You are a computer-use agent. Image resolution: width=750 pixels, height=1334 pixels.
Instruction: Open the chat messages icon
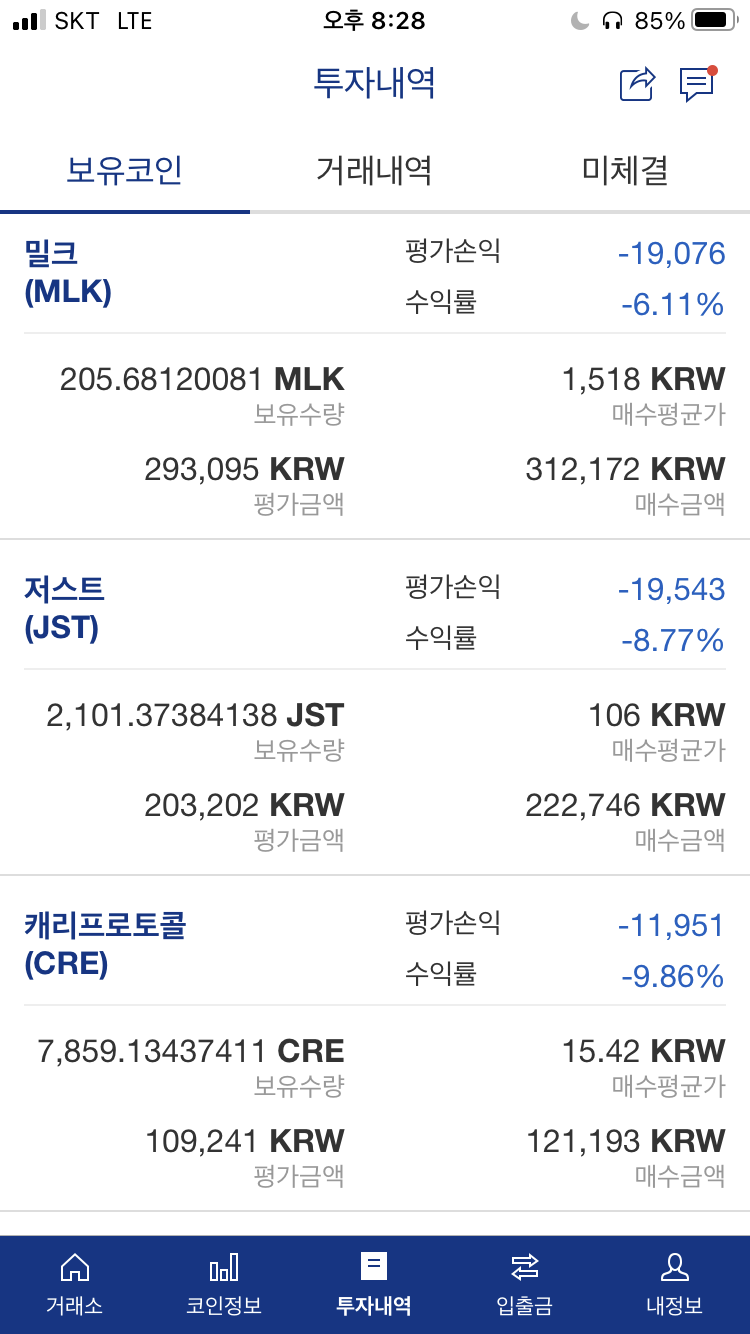(698, 84)
